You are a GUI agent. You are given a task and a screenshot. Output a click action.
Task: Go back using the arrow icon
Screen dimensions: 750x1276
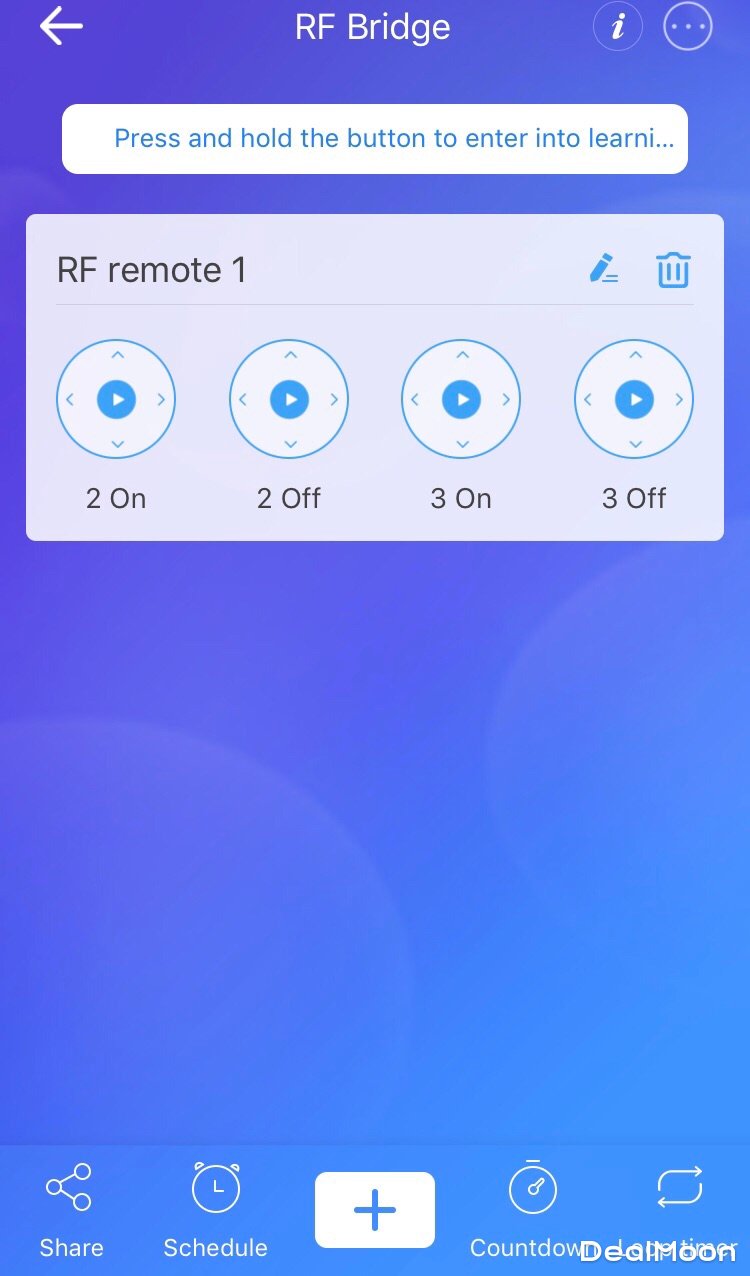coord(61,27)
